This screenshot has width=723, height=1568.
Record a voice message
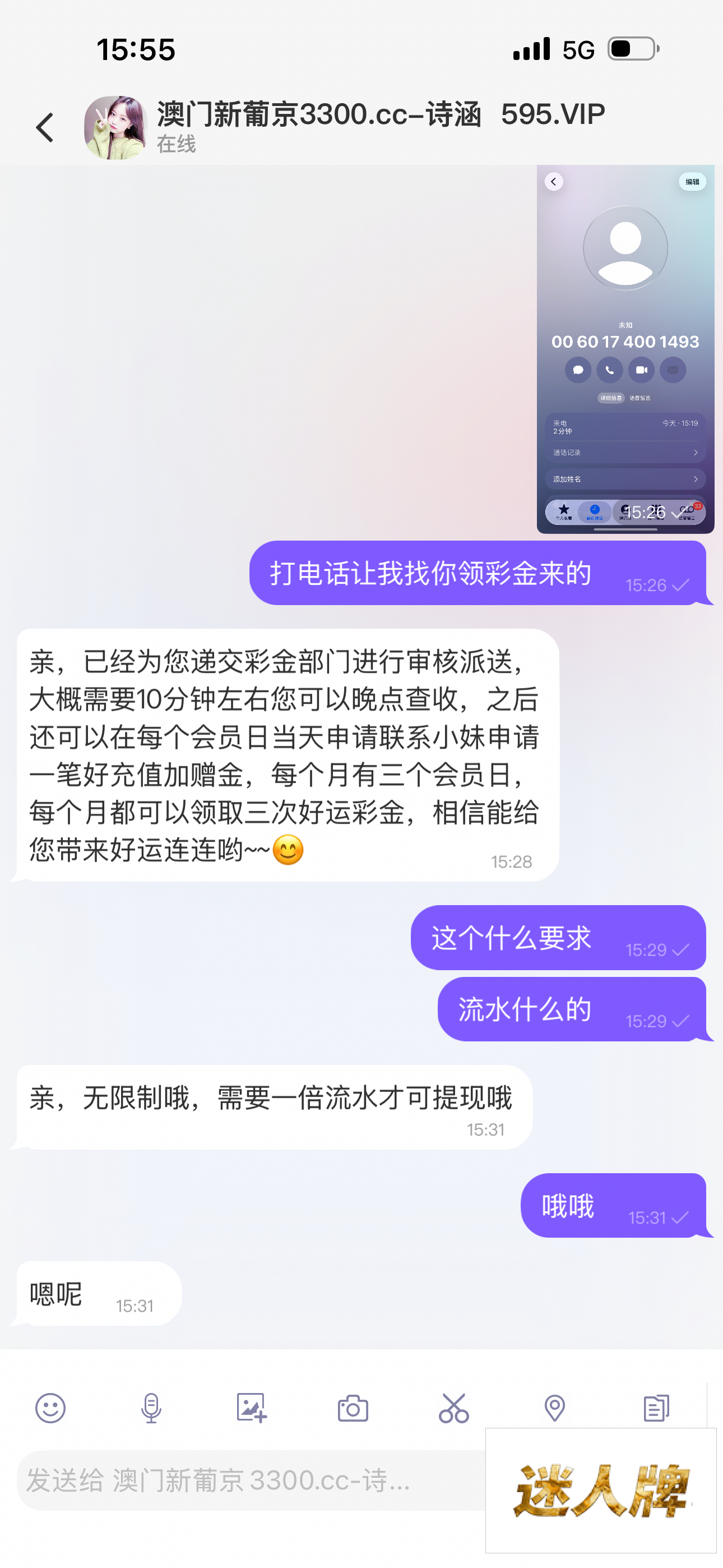(x=151, y=1408)
